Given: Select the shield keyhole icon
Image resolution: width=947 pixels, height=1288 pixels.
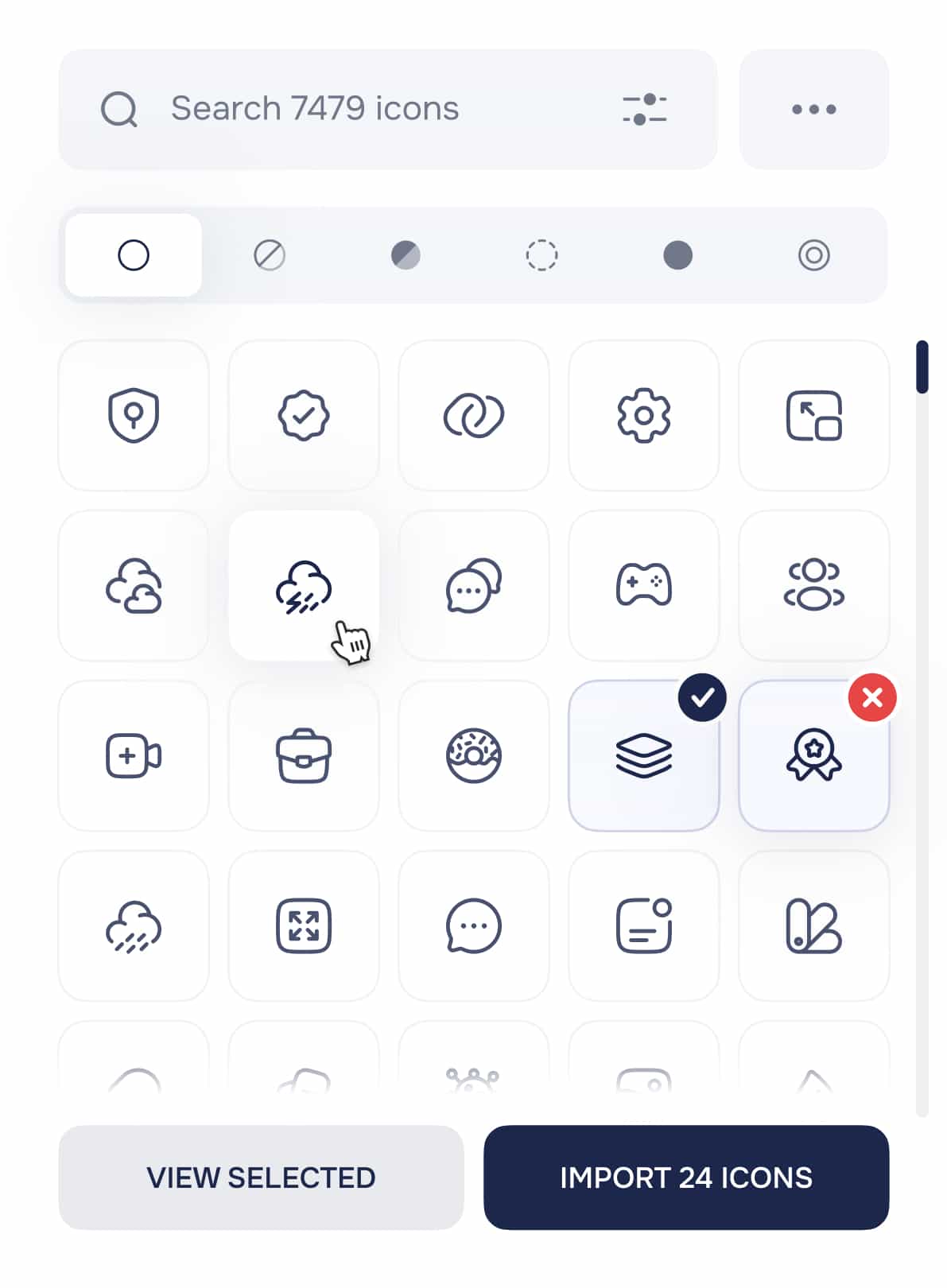Looking at the screenshot, I should tap(134, 415).
